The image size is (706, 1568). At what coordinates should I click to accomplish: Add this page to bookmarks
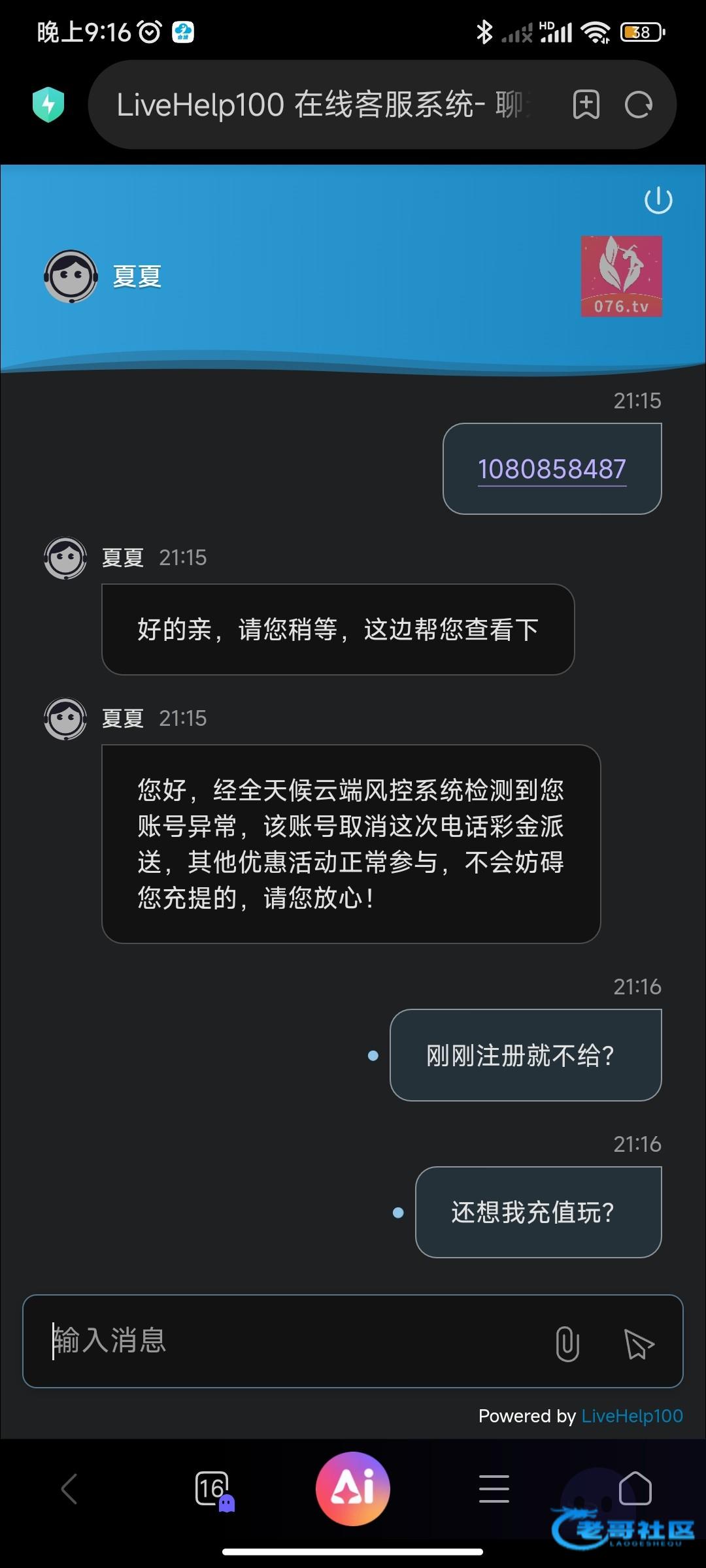pyautogui.click(x=586, y=105)
